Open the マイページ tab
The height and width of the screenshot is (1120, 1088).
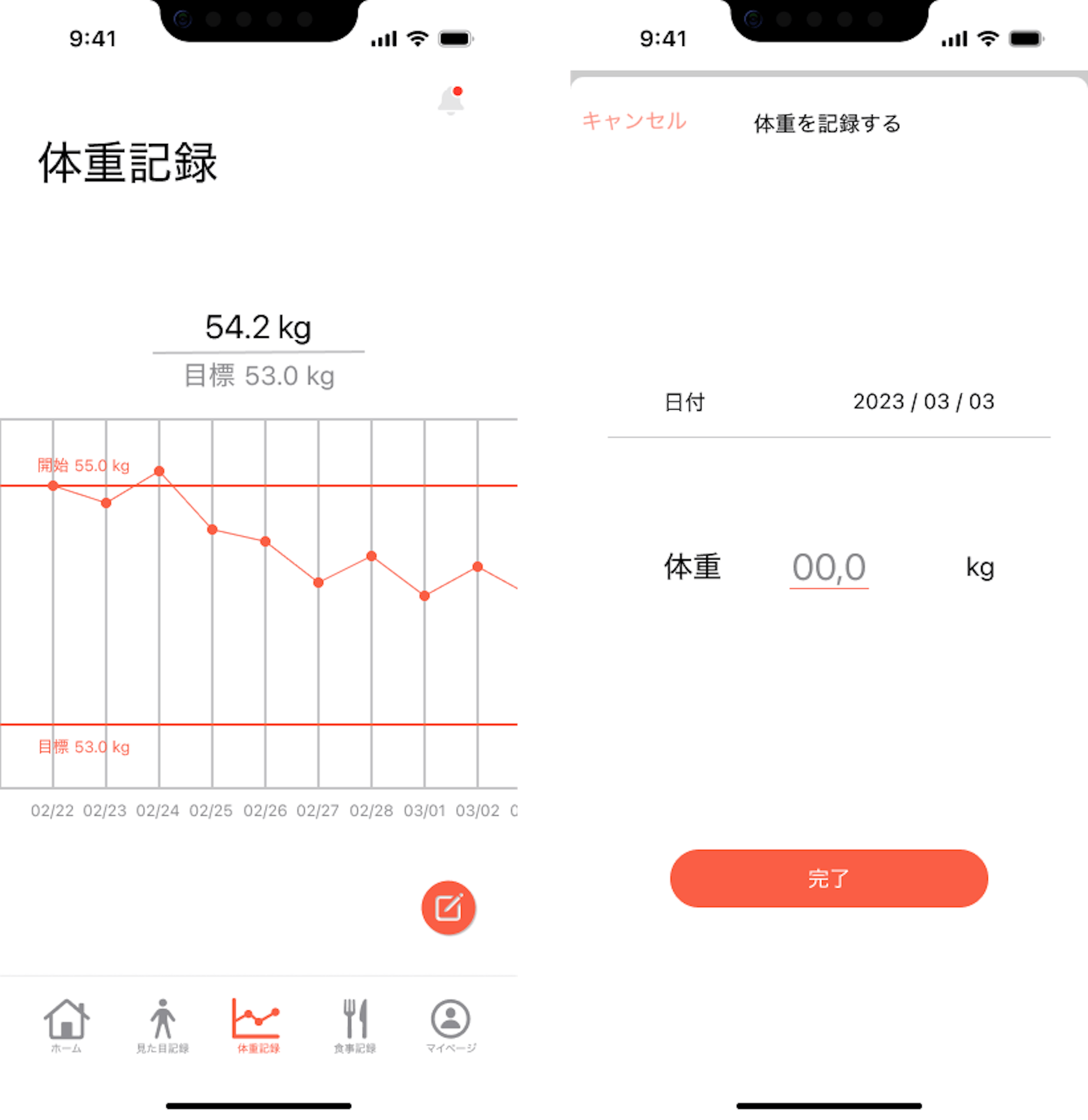point(451,1025)
